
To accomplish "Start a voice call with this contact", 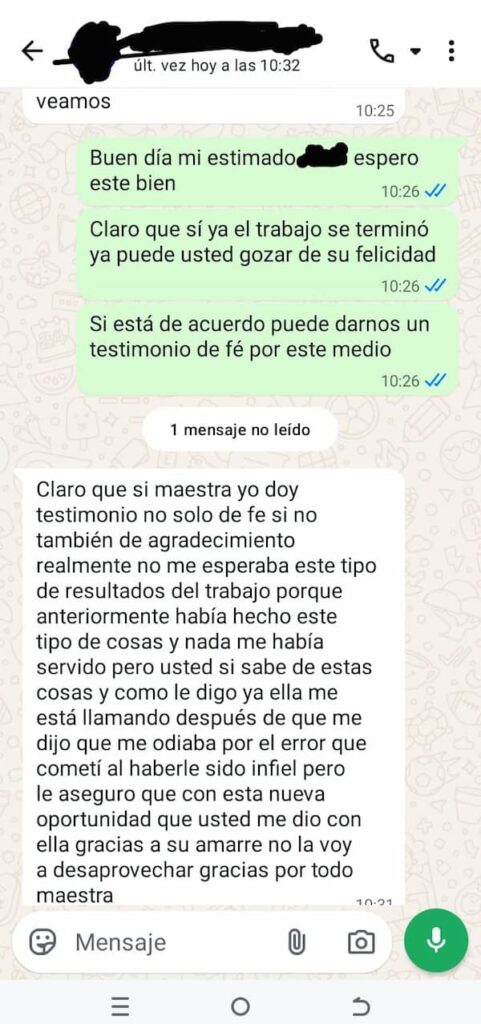I will (382, 51).
